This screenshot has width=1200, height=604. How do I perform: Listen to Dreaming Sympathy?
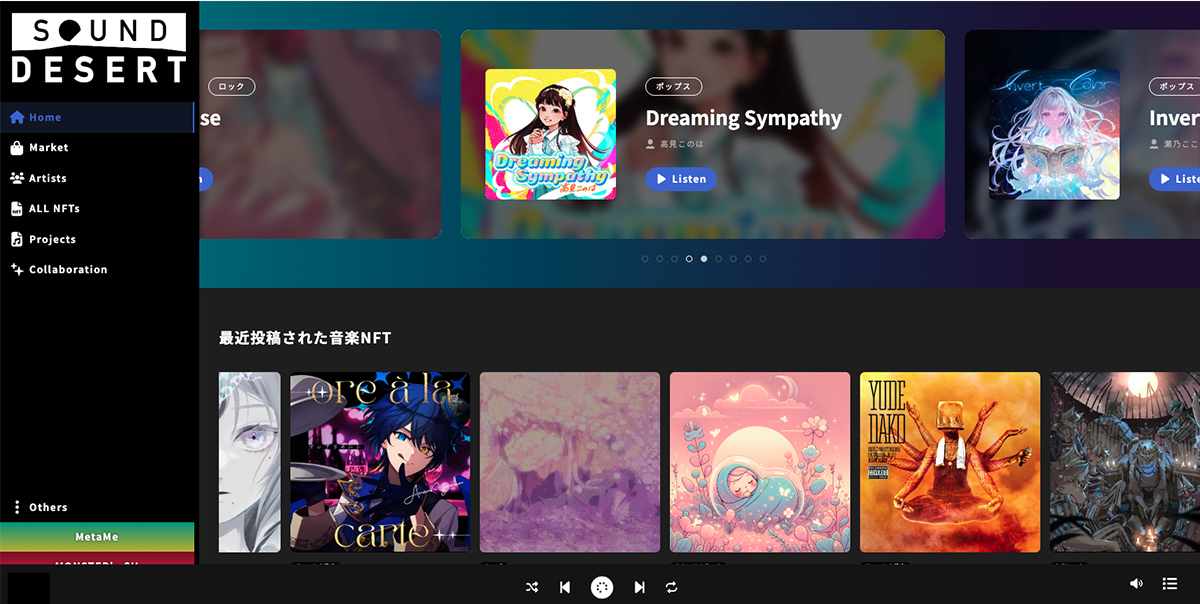click(680, 179)
